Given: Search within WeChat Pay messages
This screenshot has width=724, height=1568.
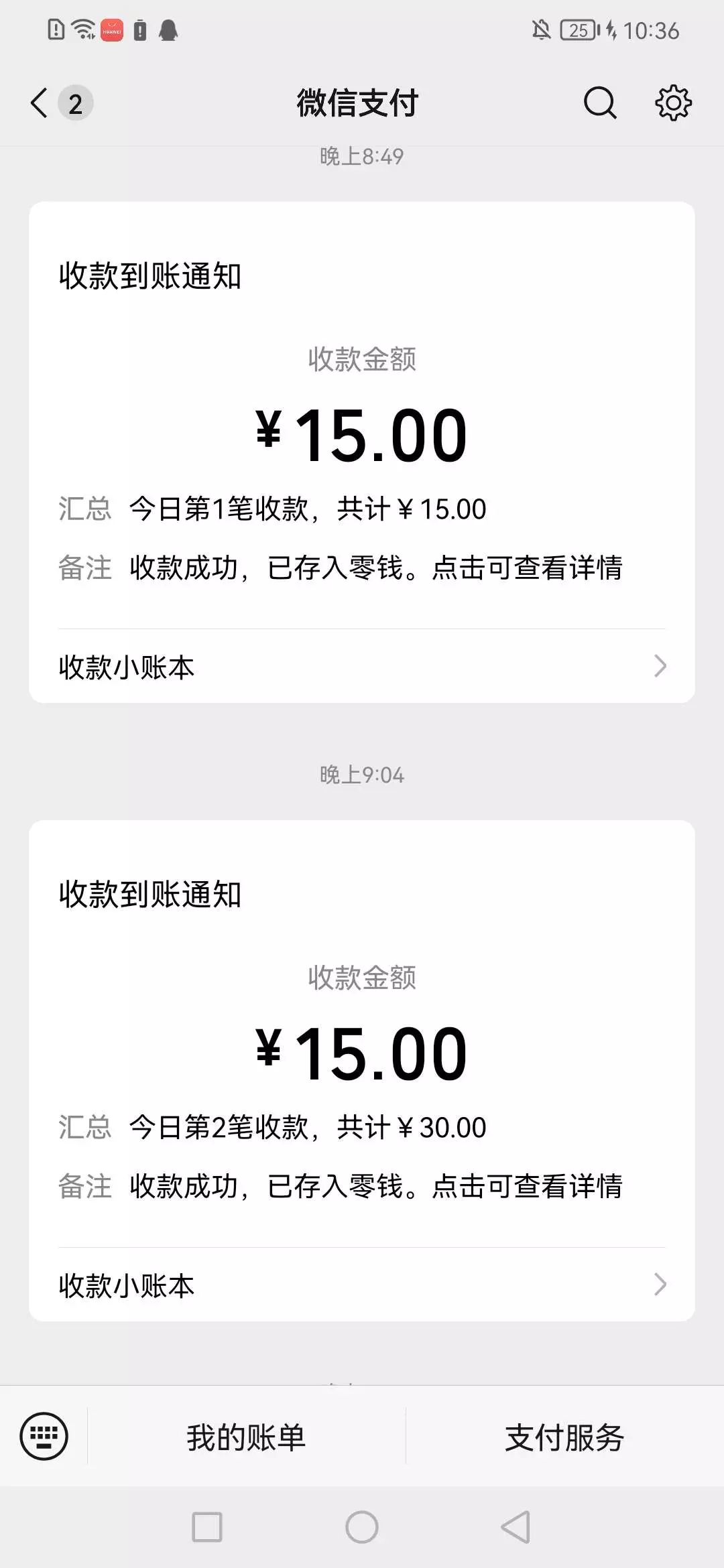Looking at the screenshot, I should [x=599, y=103].
